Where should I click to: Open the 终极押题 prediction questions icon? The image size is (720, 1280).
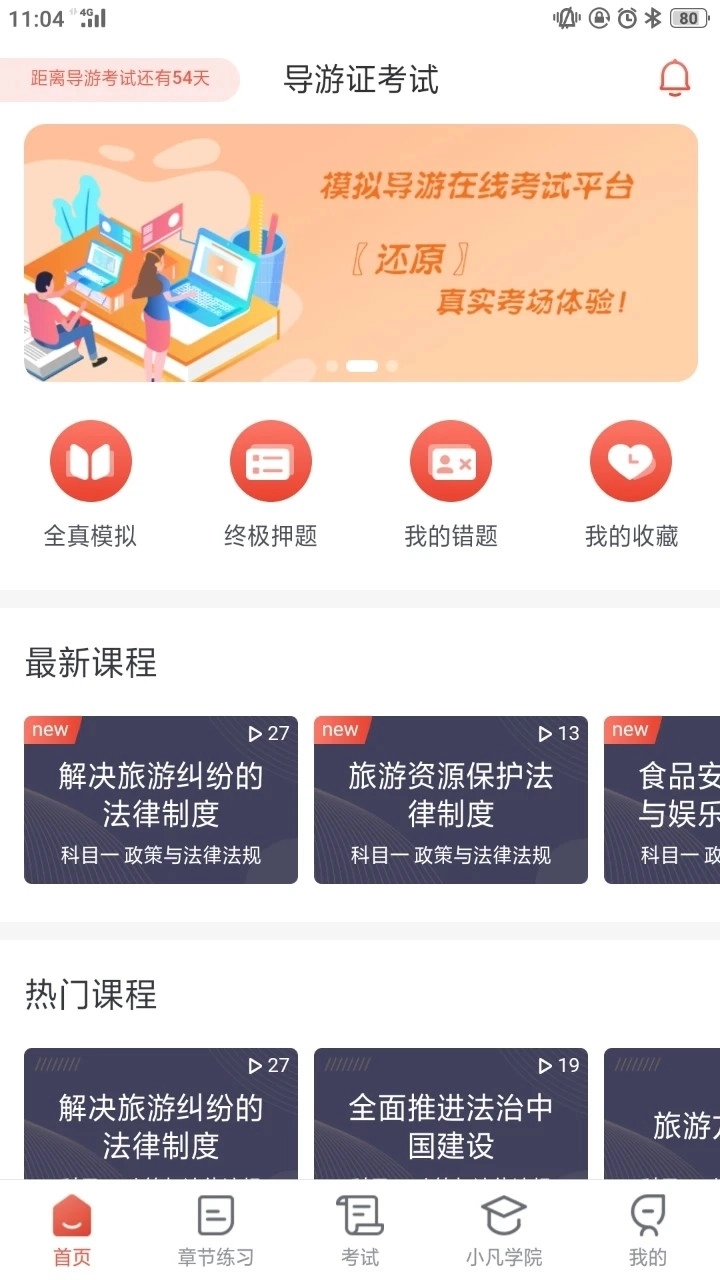[x=270, y=478]
